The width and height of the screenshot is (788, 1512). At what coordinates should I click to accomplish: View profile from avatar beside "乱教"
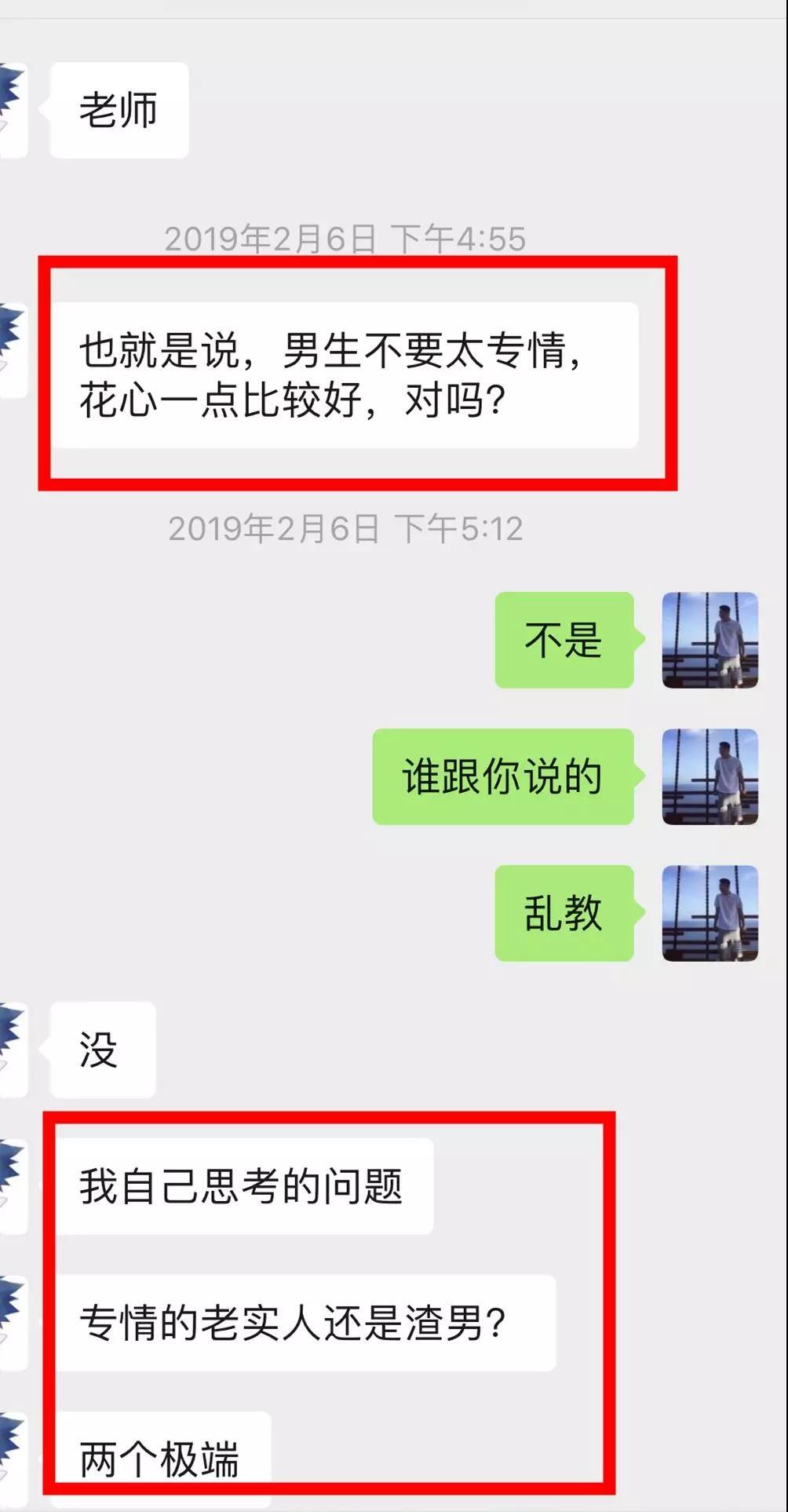pyautogui.click(x=710, y=913)
